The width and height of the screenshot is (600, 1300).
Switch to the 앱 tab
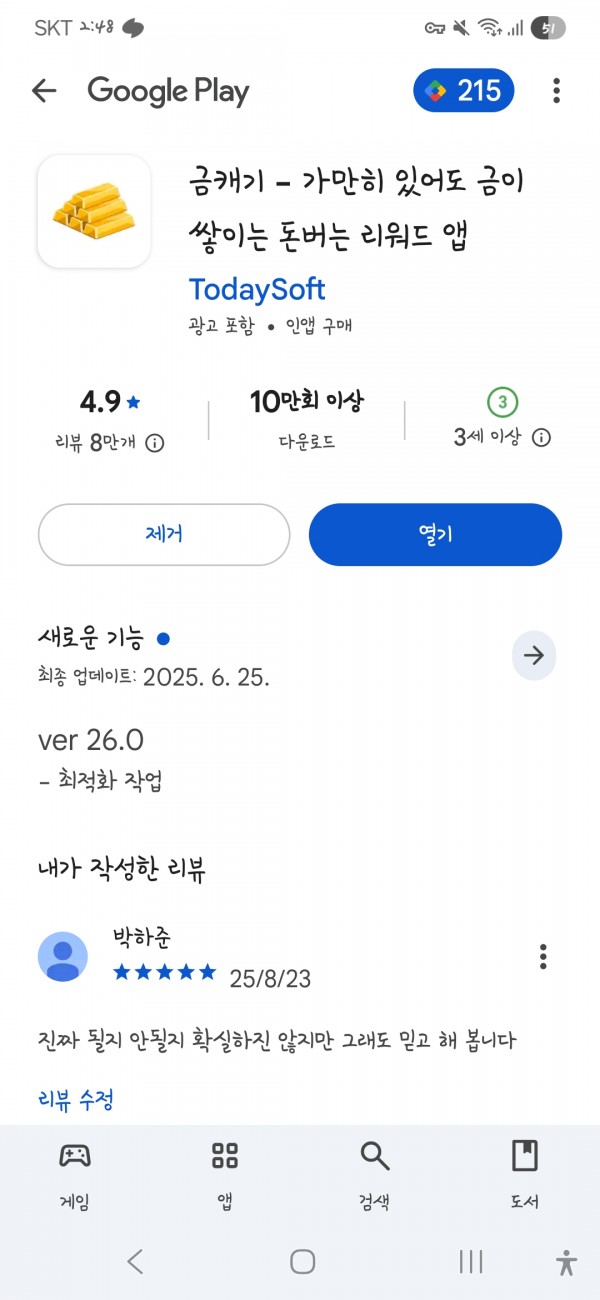[x=225, y=1176]
